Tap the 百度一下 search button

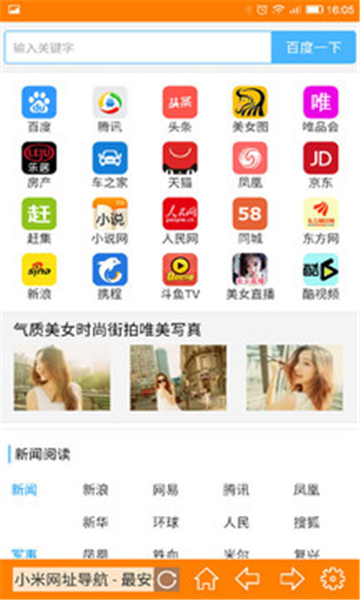pos(313,48)
